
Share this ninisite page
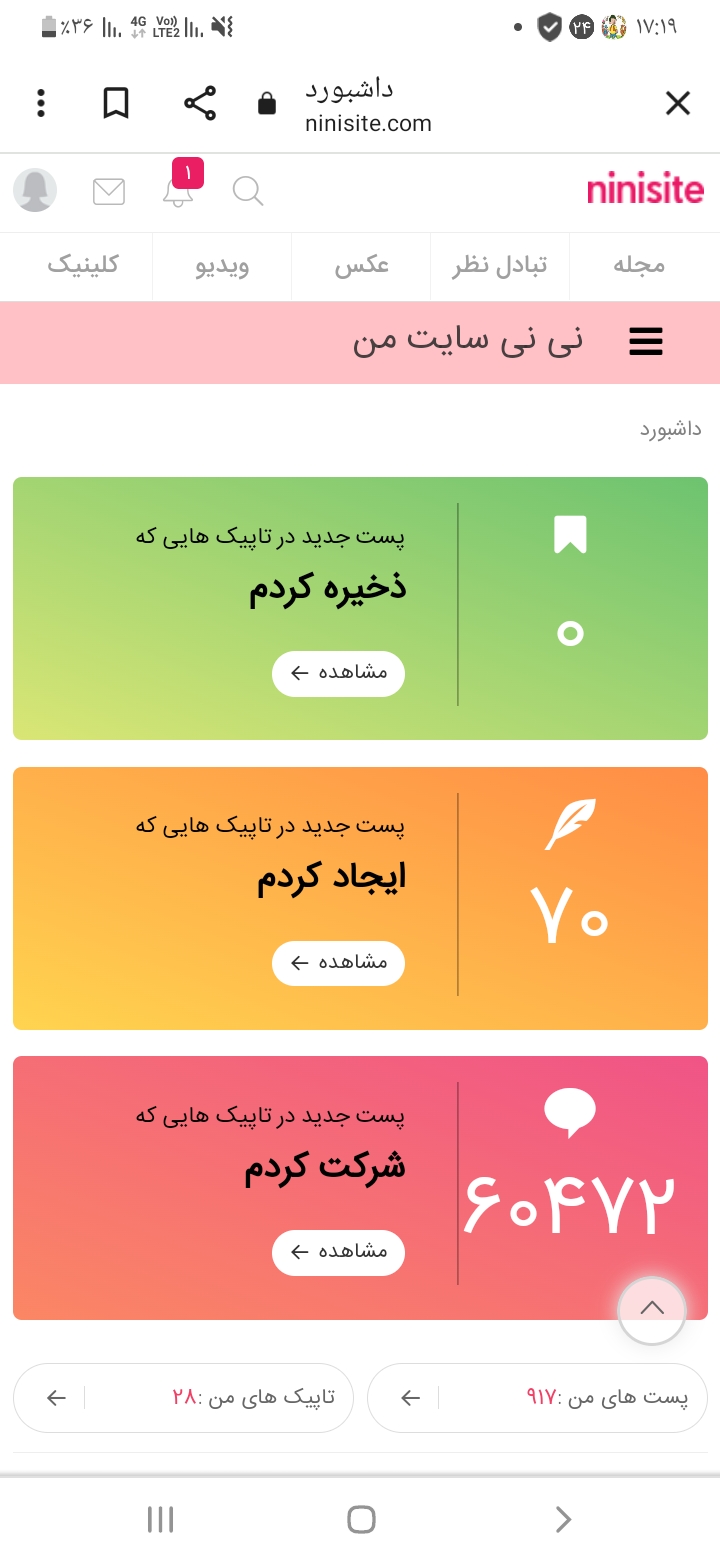pyautogui.click(x=200, y=103)
